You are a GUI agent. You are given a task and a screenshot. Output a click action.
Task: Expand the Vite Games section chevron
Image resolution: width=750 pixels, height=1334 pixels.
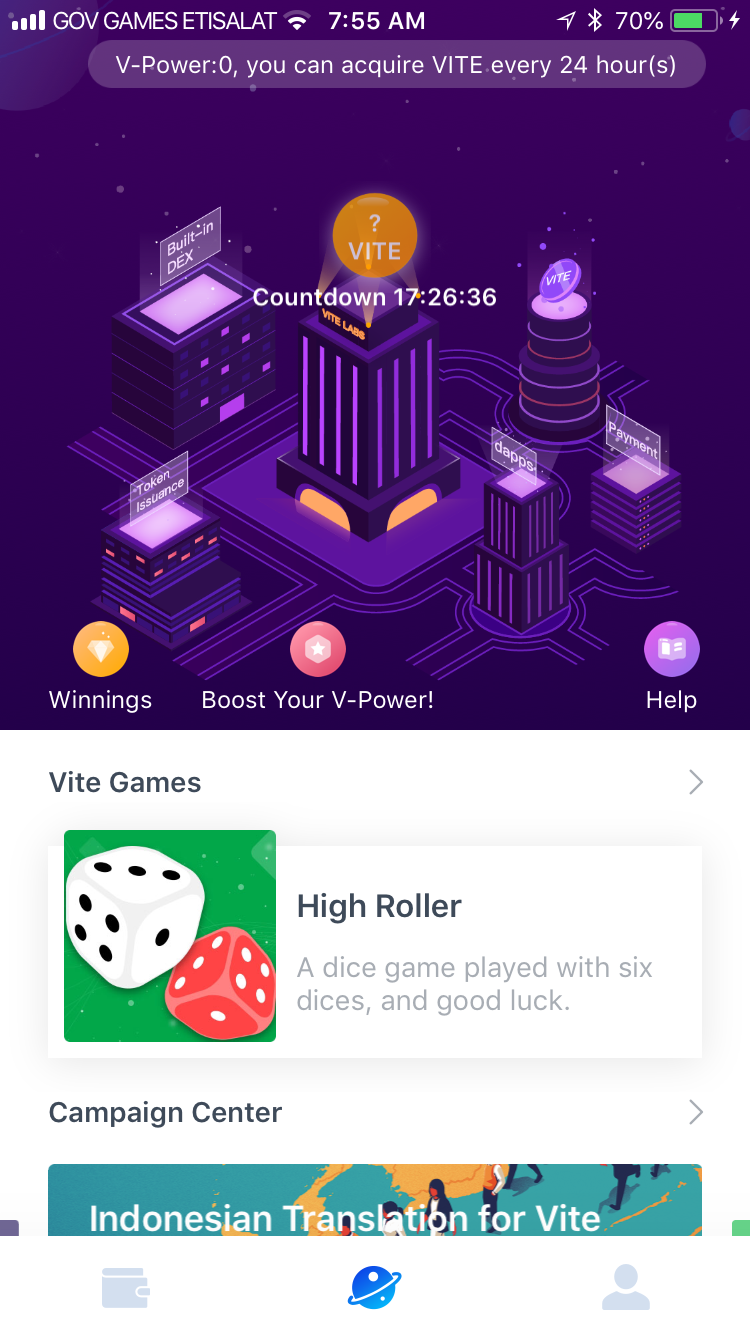pyautogui.click(x=696, y=782)
